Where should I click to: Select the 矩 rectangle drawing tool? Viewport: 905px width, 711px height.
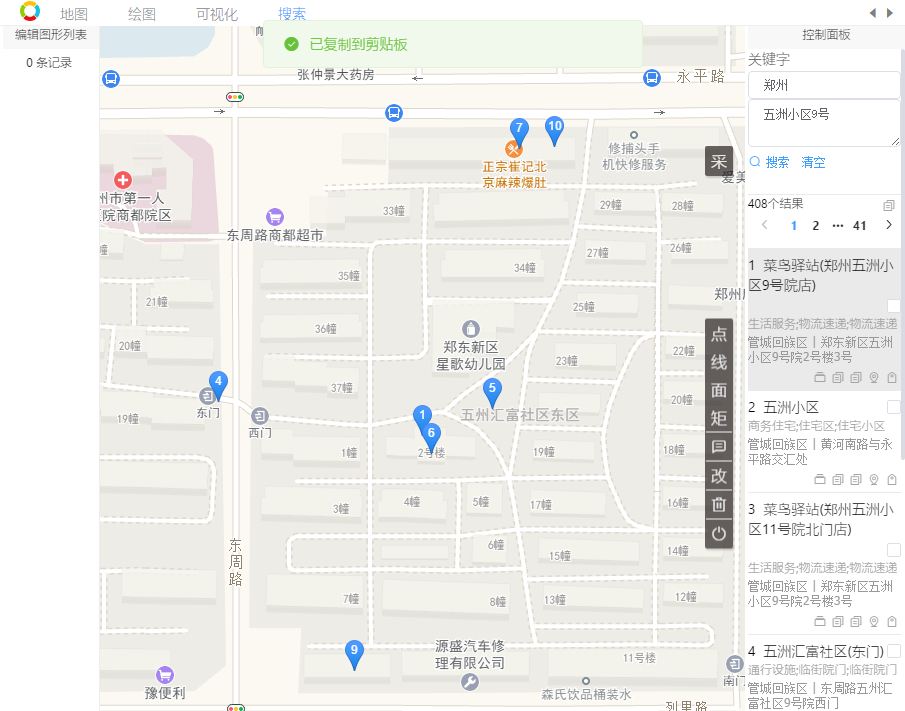718,418
